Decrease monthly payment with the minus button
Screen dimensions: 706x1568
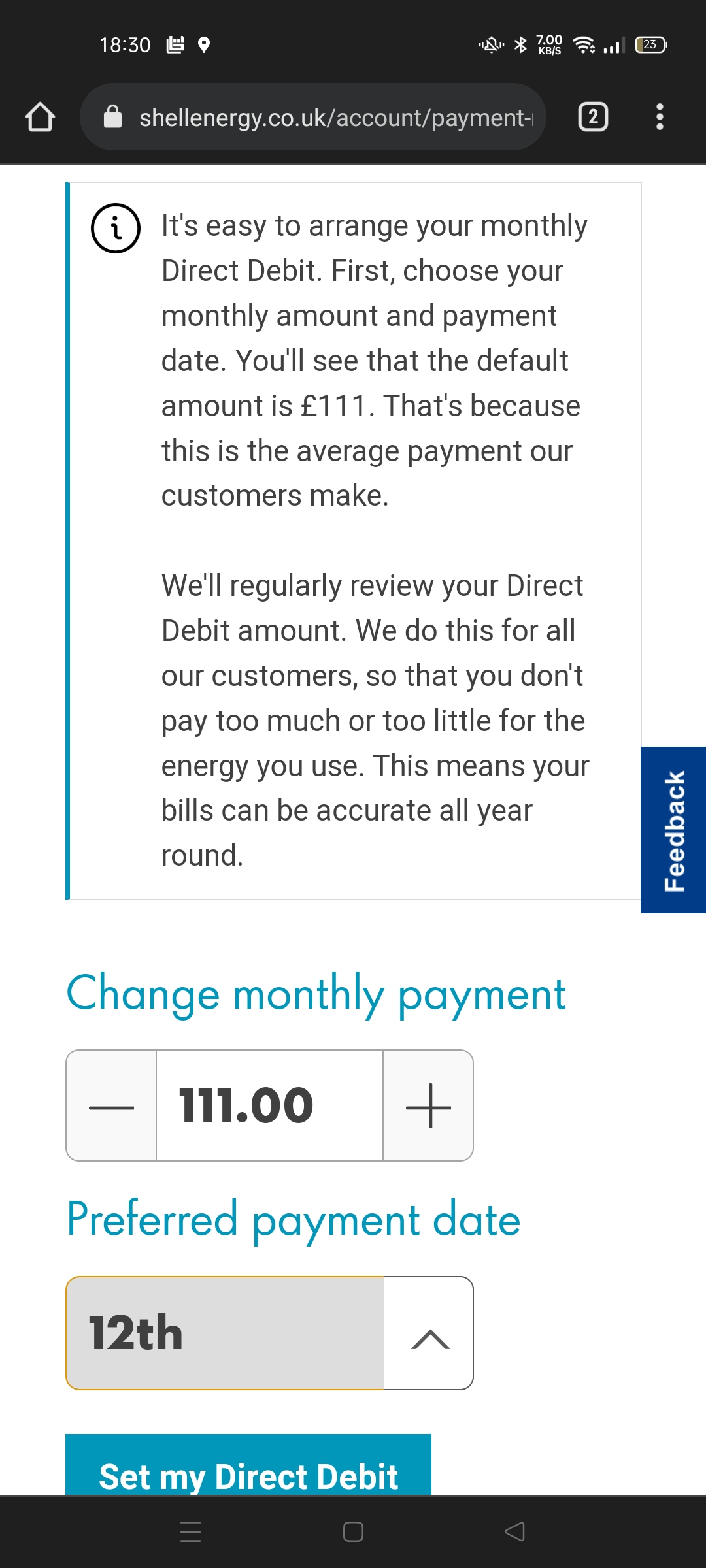(x=111, y=1105)
